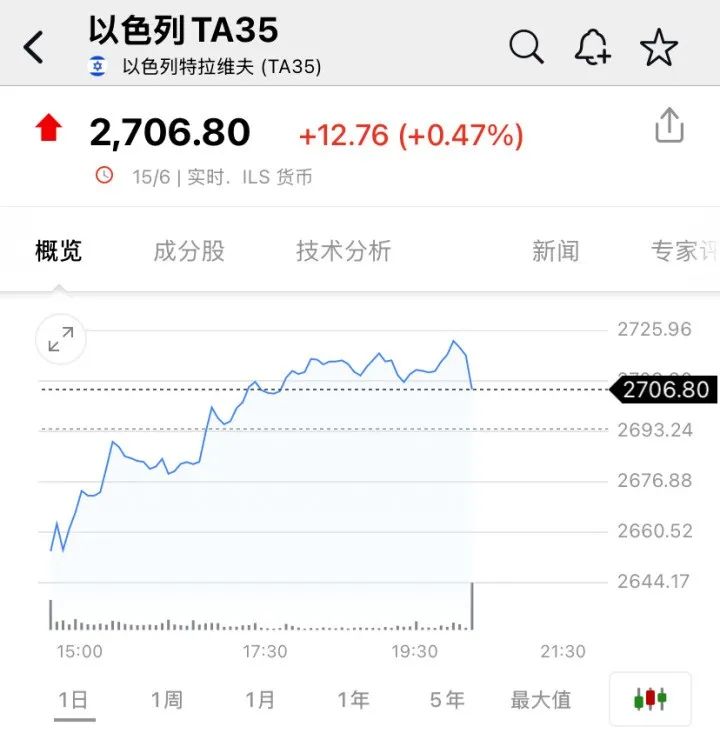Share the TA35 index quote

point(669,127)
